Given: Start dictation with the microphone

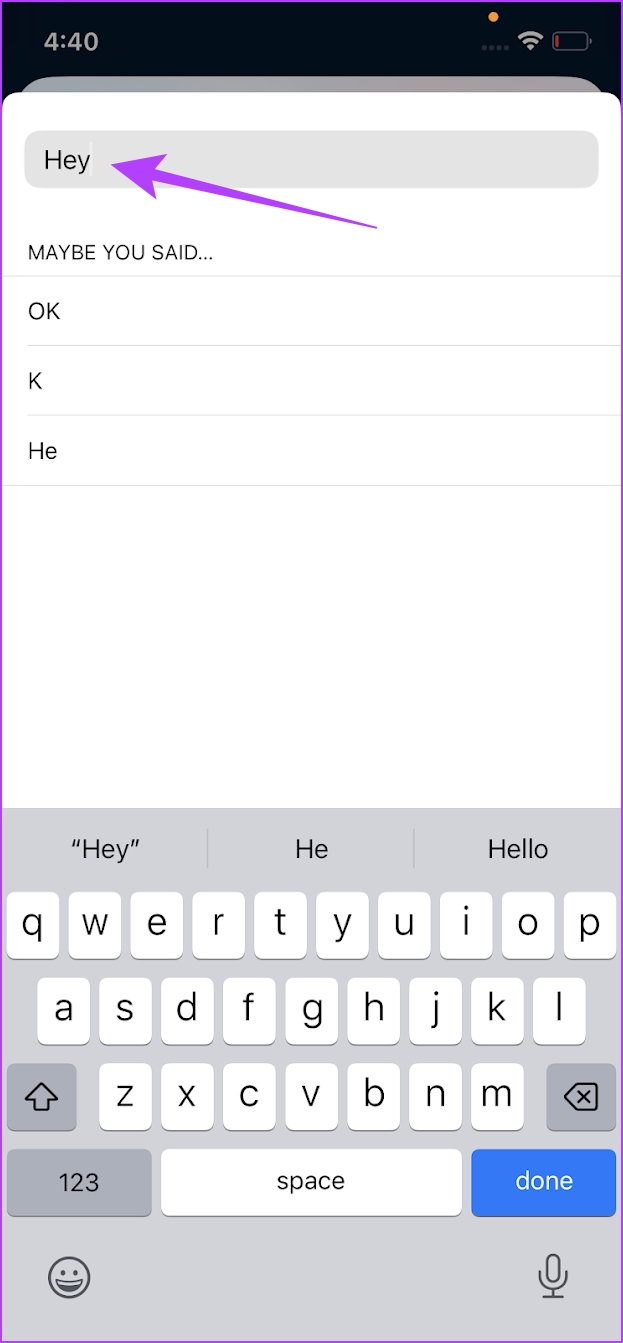Looking at the screenshot, I should [552, 1276].
